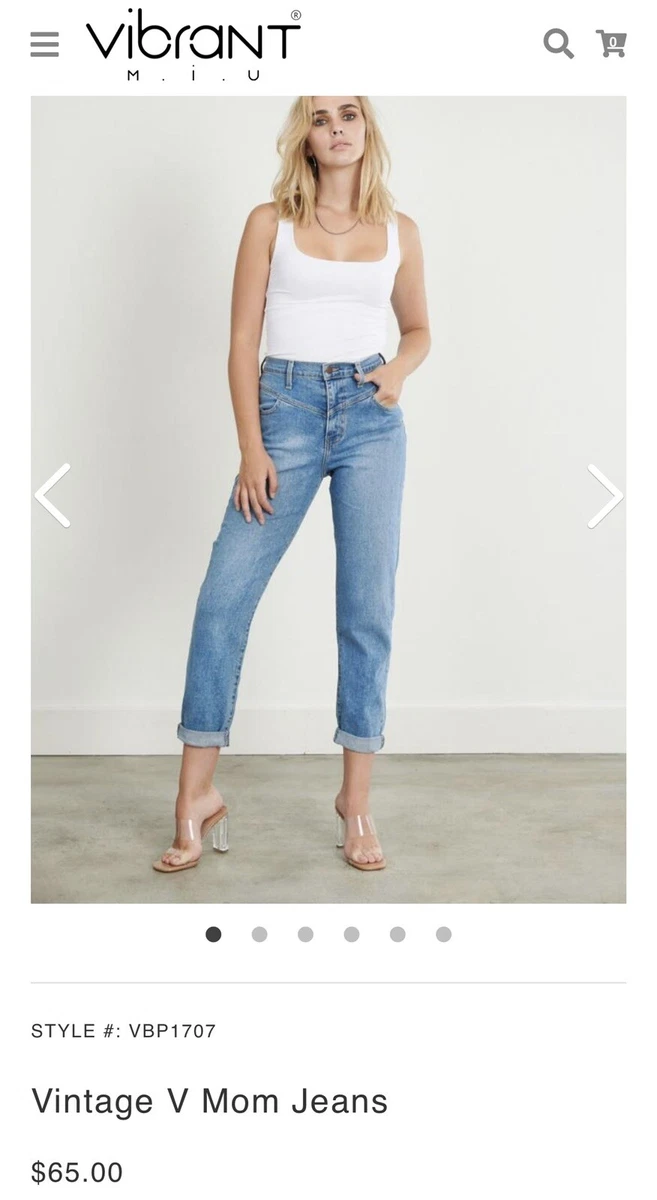This screenshot has width=657, height=1200.
Task: View the shopping cart
Action: click(611, 44)
